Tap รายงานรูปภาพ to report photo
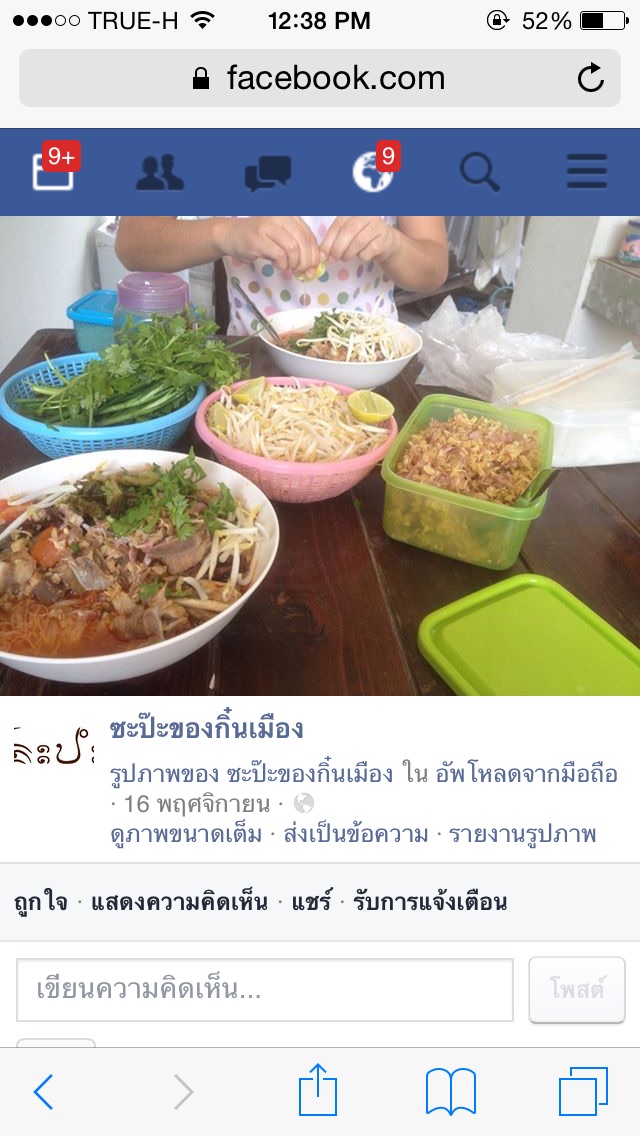640x1136 pixels. 523,834
